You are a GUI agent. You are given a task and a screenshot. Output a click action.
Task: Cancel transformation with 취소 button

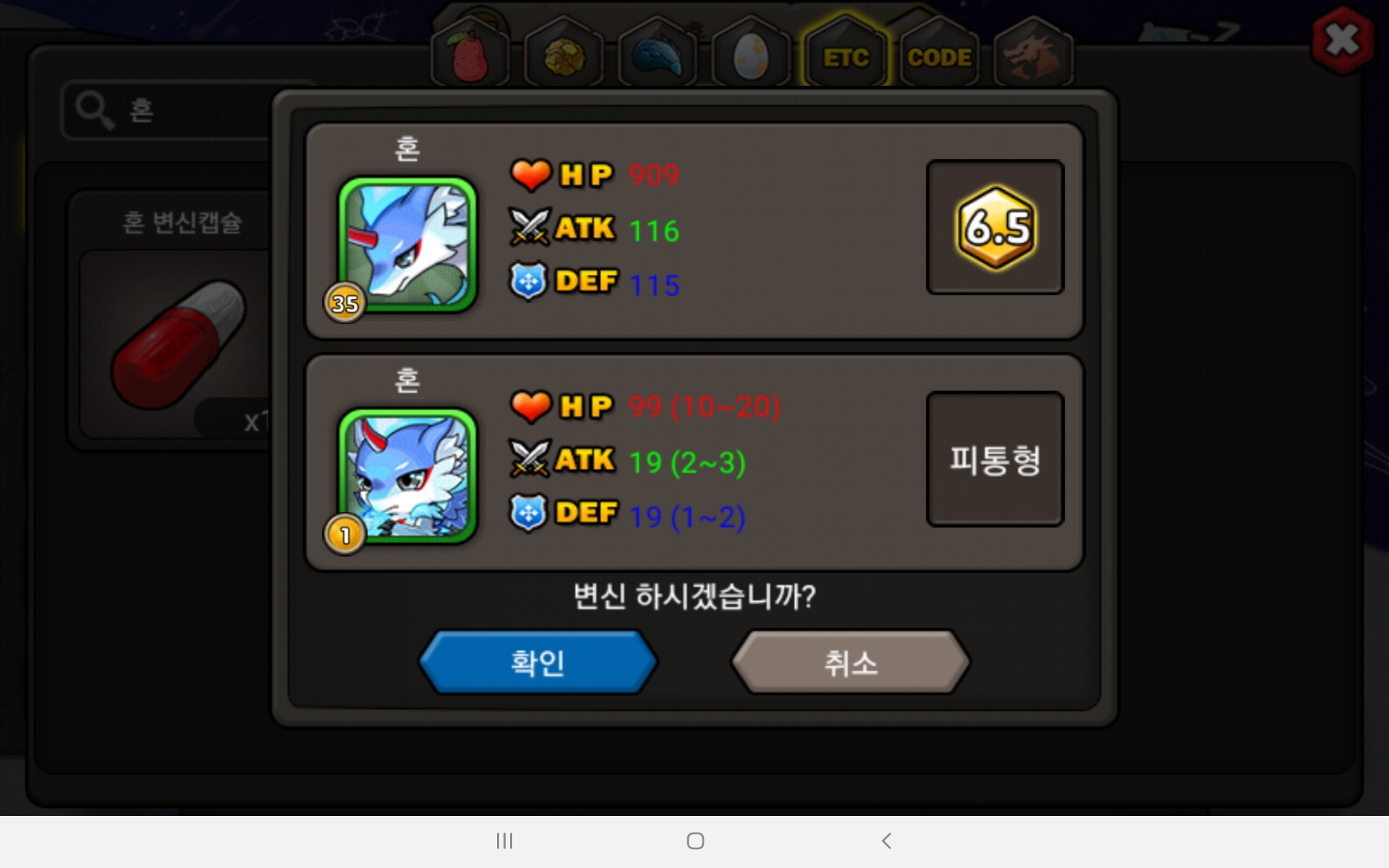[x=850, y=663]
